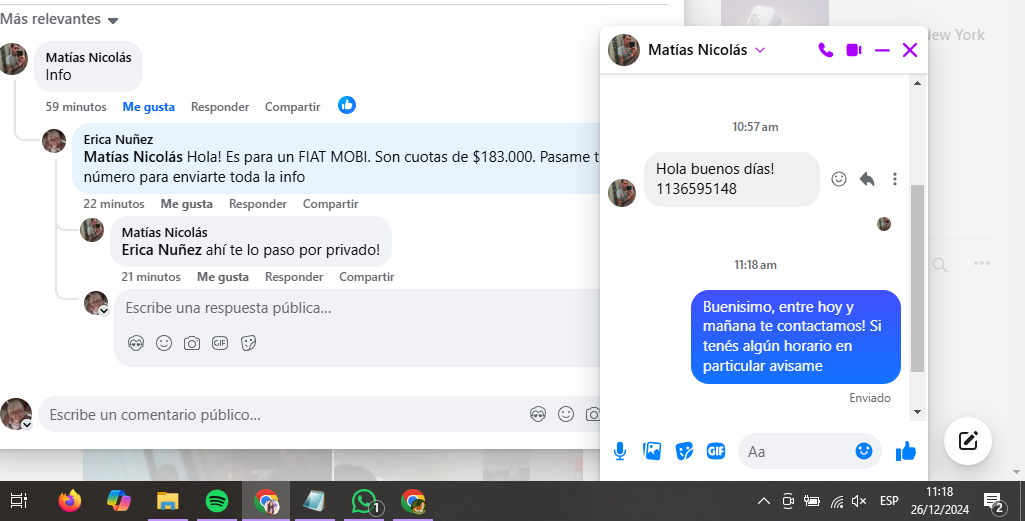Compose a new message with the pencil button

coord(967,440)
